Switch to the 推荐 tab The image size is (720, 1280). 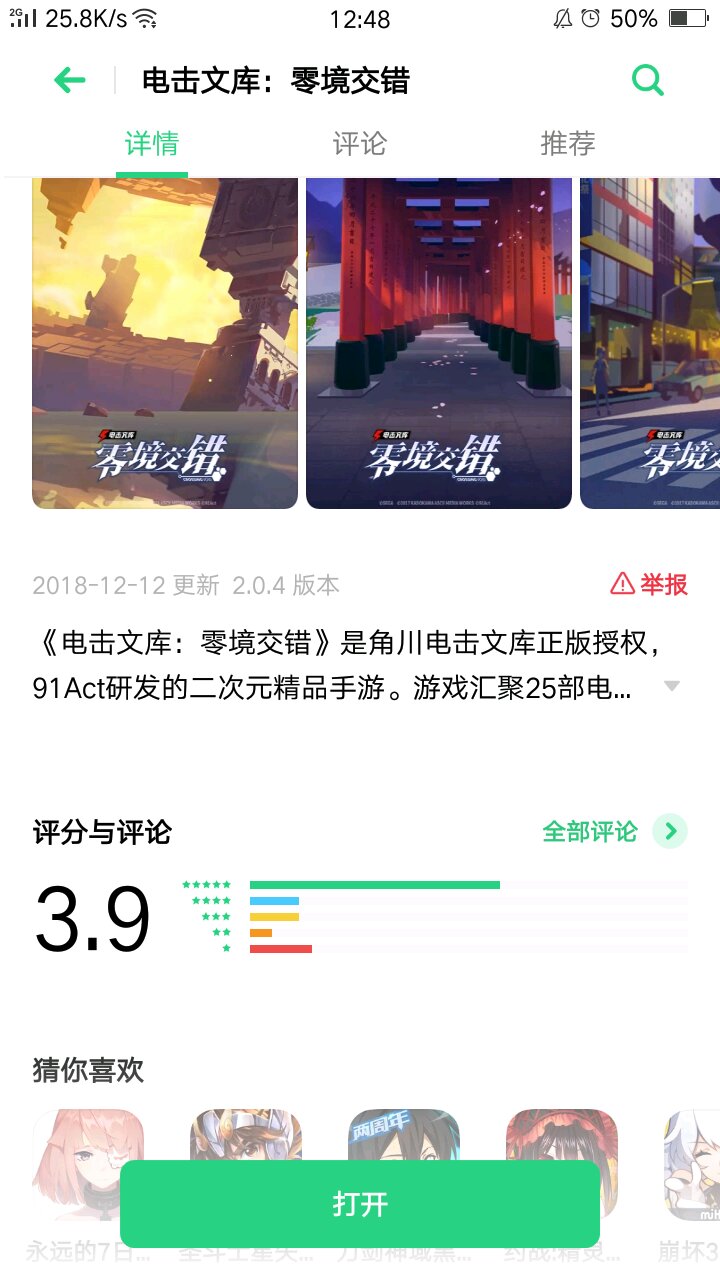pos(567,144)
